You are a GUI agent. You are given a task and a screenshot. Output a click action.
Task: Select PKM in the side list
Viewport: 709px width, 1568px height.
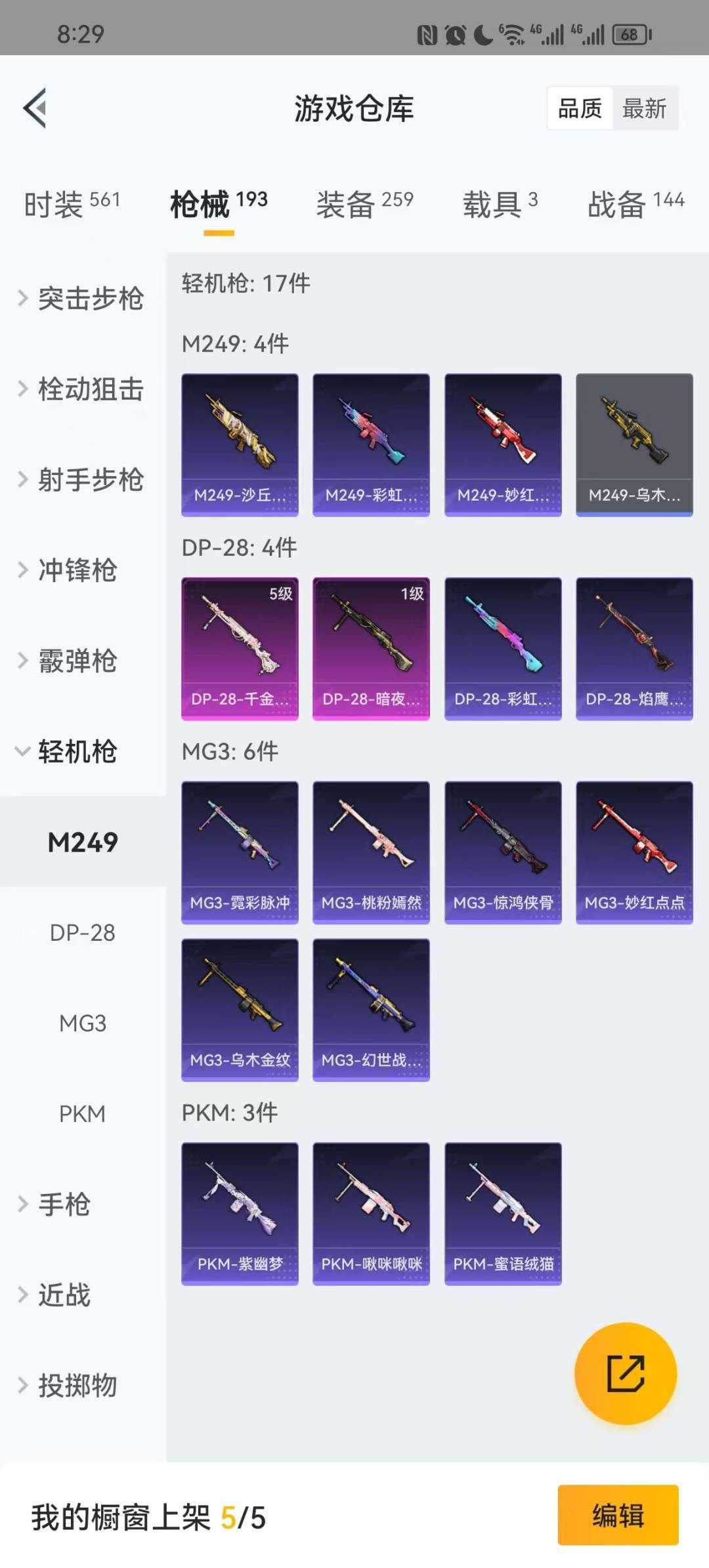tap(83, 1113)
